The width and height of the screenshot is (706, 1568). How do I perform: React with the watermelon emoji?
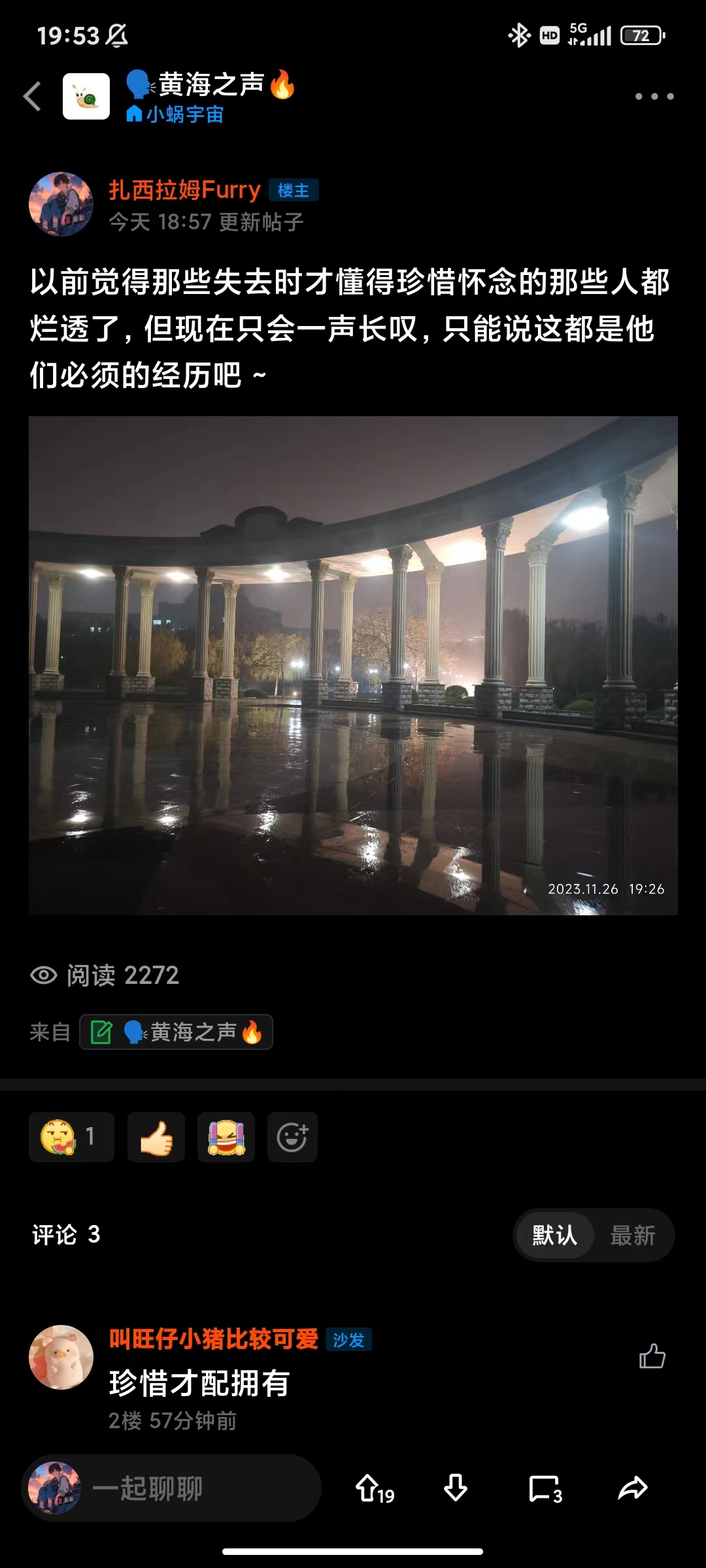tap(71, 1137)
